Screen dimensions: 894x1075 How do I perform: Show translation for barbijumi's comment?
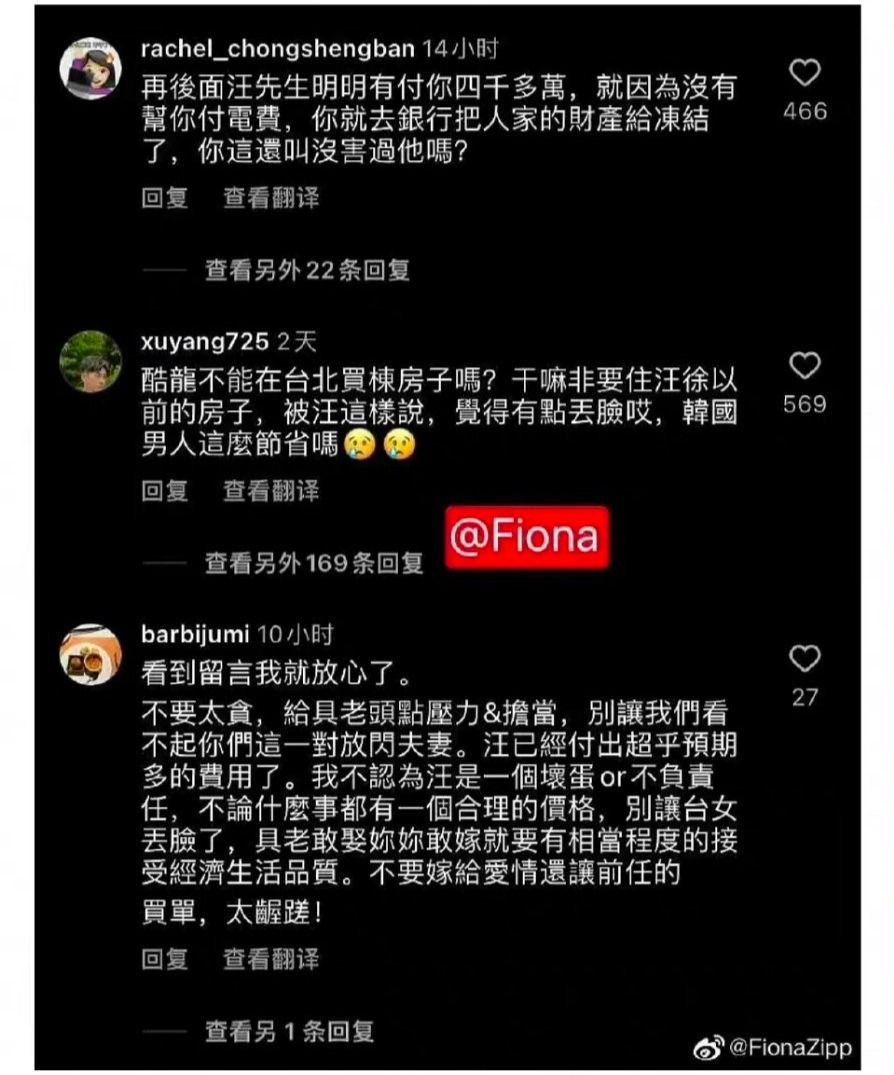271,960
